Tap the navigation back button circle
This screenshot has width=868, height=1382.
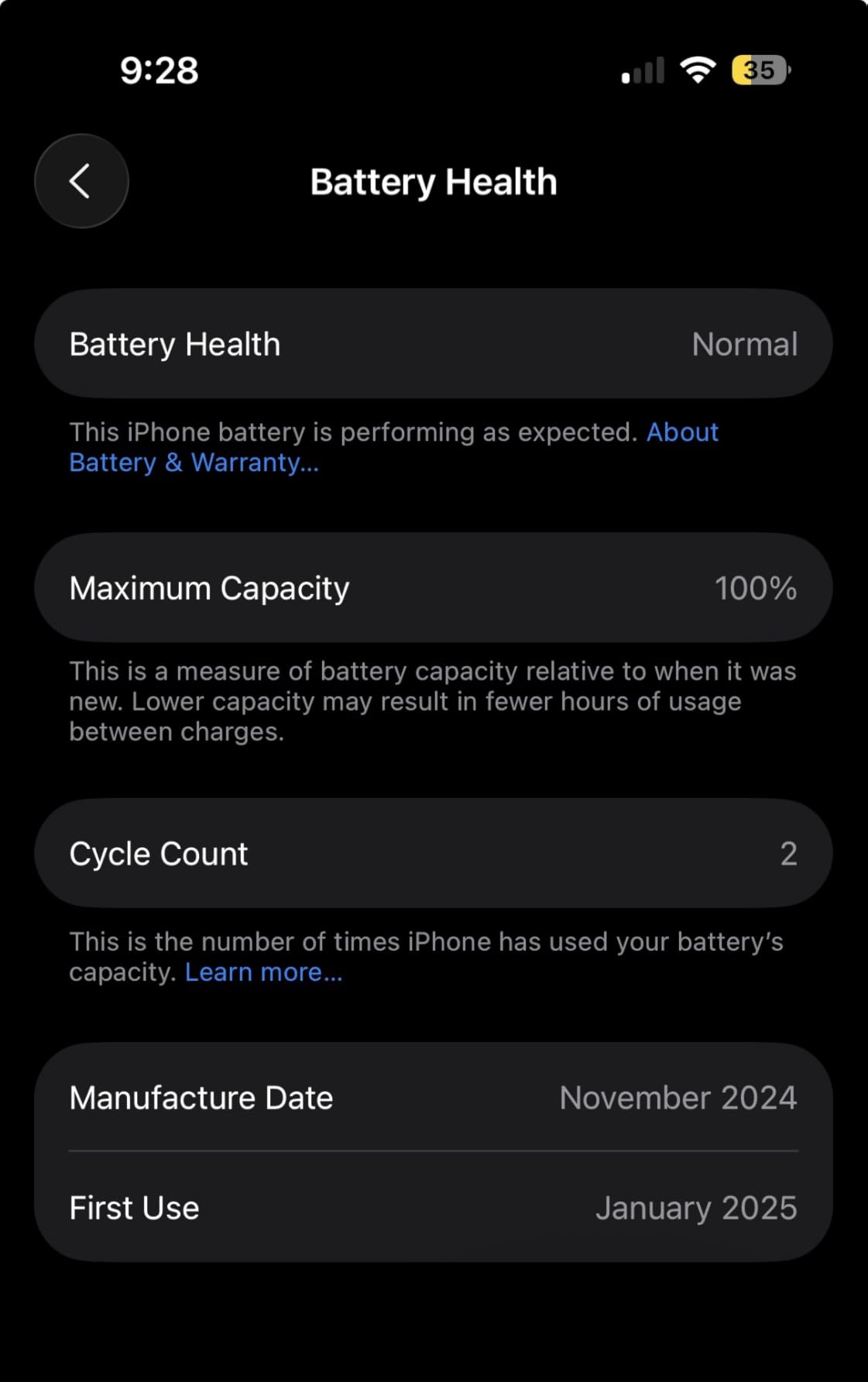coord(81,180)
